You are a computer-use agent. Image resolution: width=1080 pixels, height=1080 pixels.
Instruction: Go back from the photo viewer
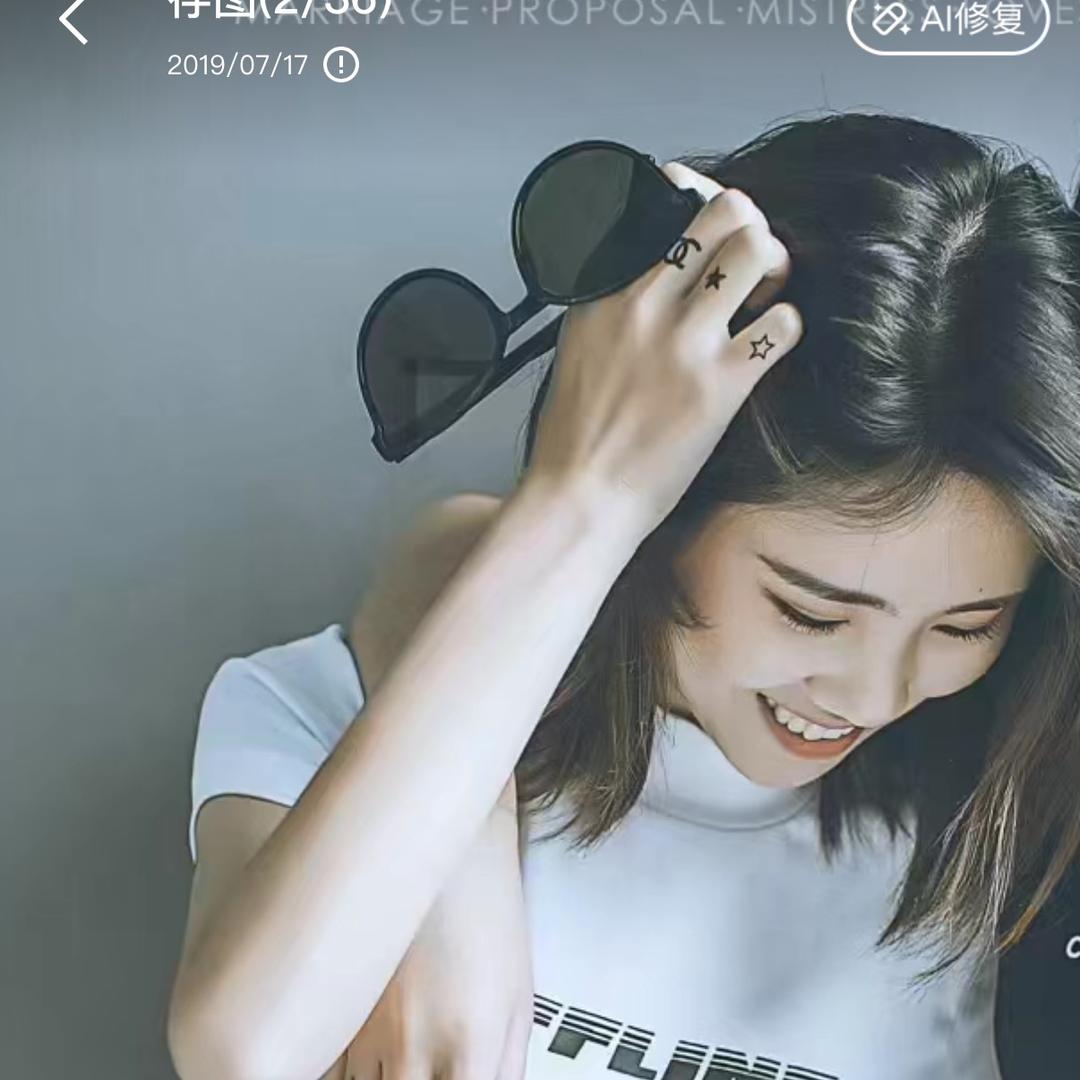[x=73, y=20]
